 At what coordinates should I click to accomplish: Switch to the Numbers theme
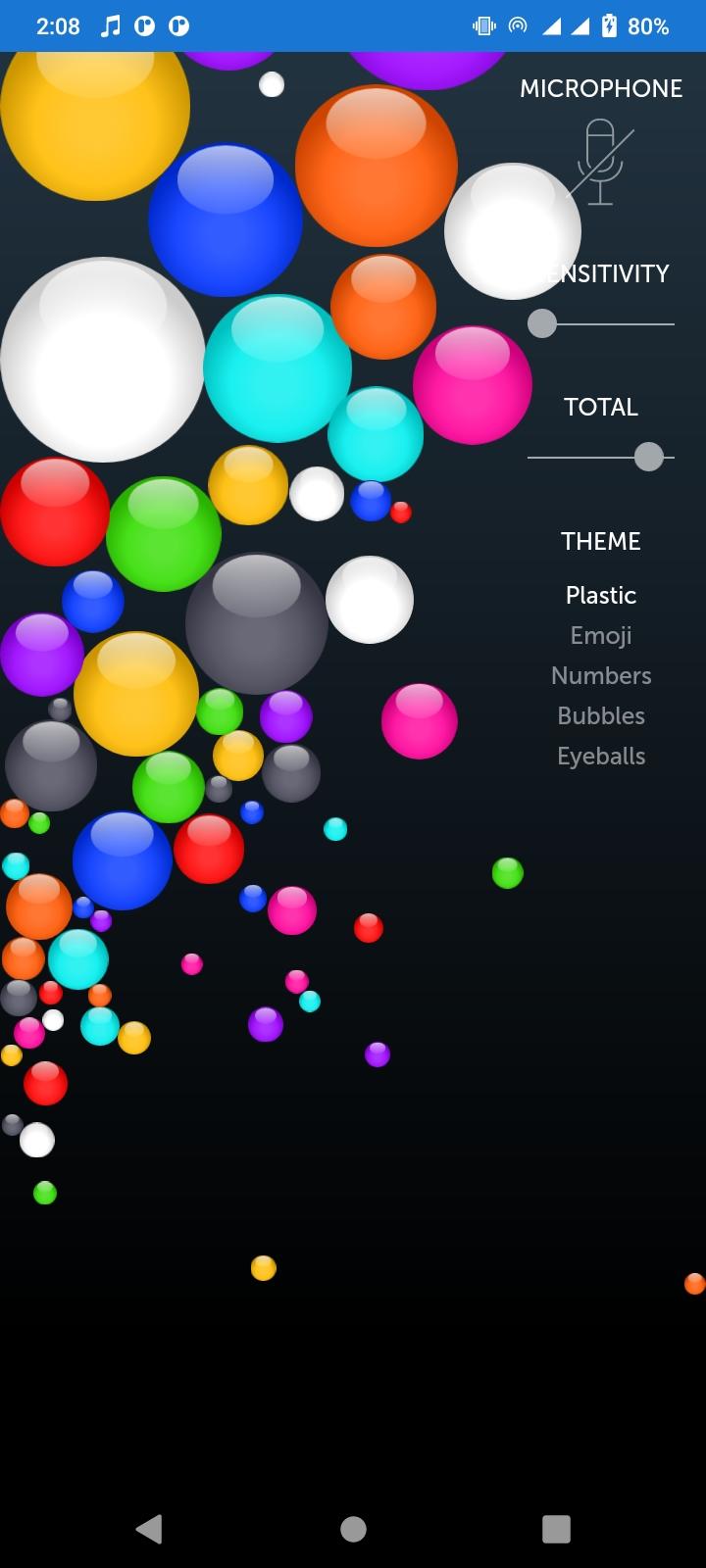(x=600, y=675)
